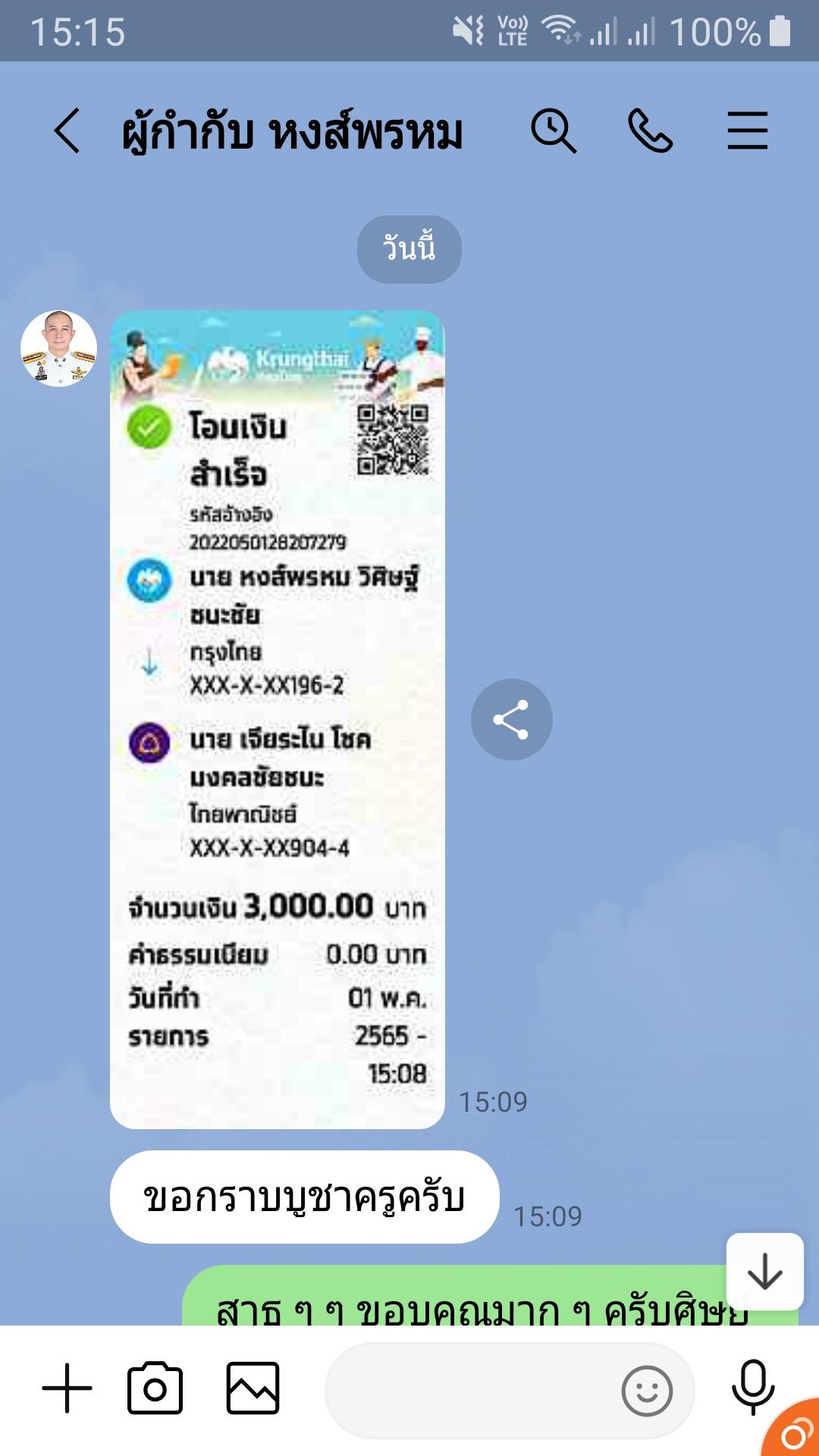Go back to the chat list
819x1456 pixels.
[67, 131]
